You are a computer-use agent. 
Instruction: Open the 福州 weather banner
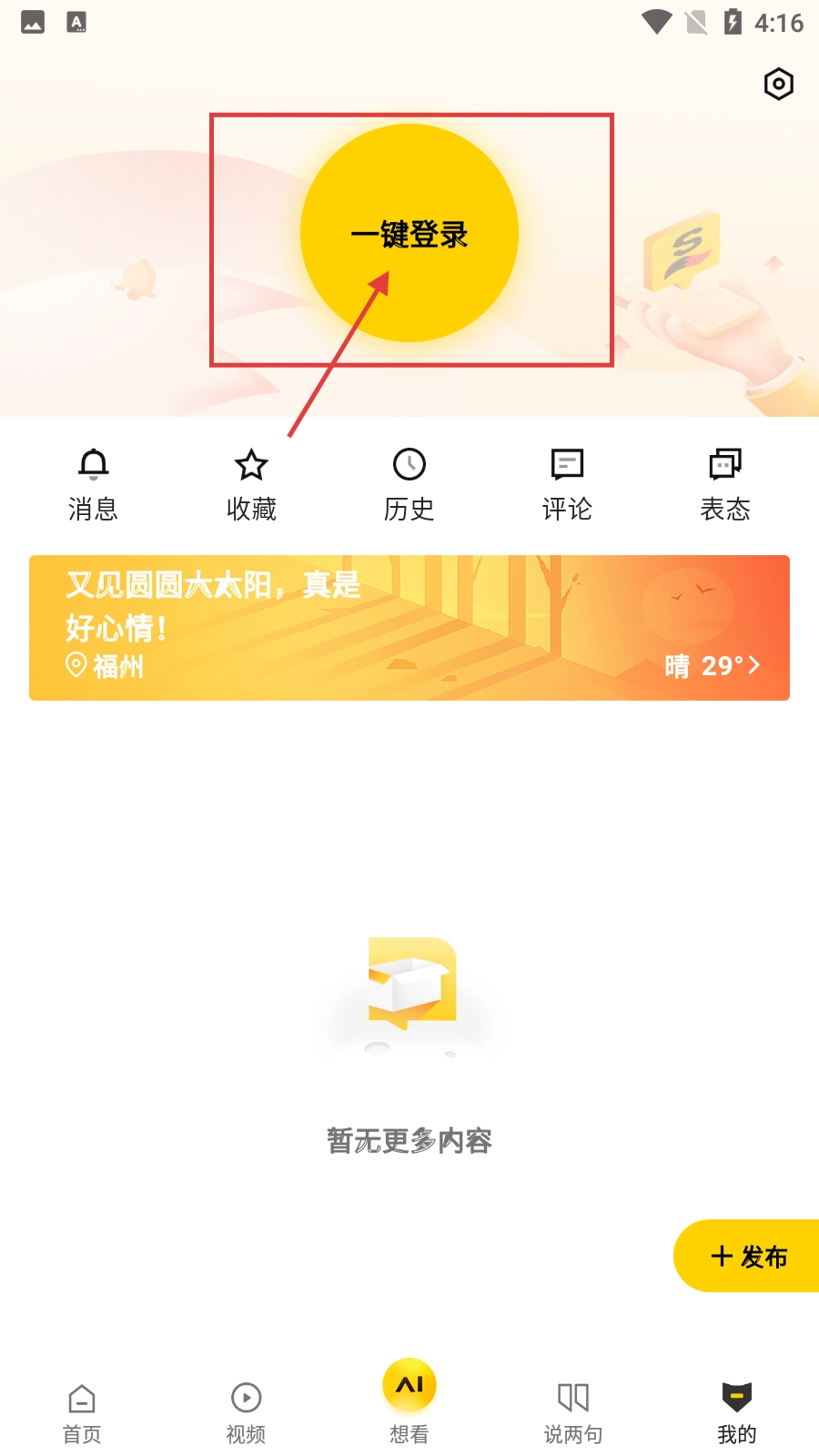(x=409, y=628)
